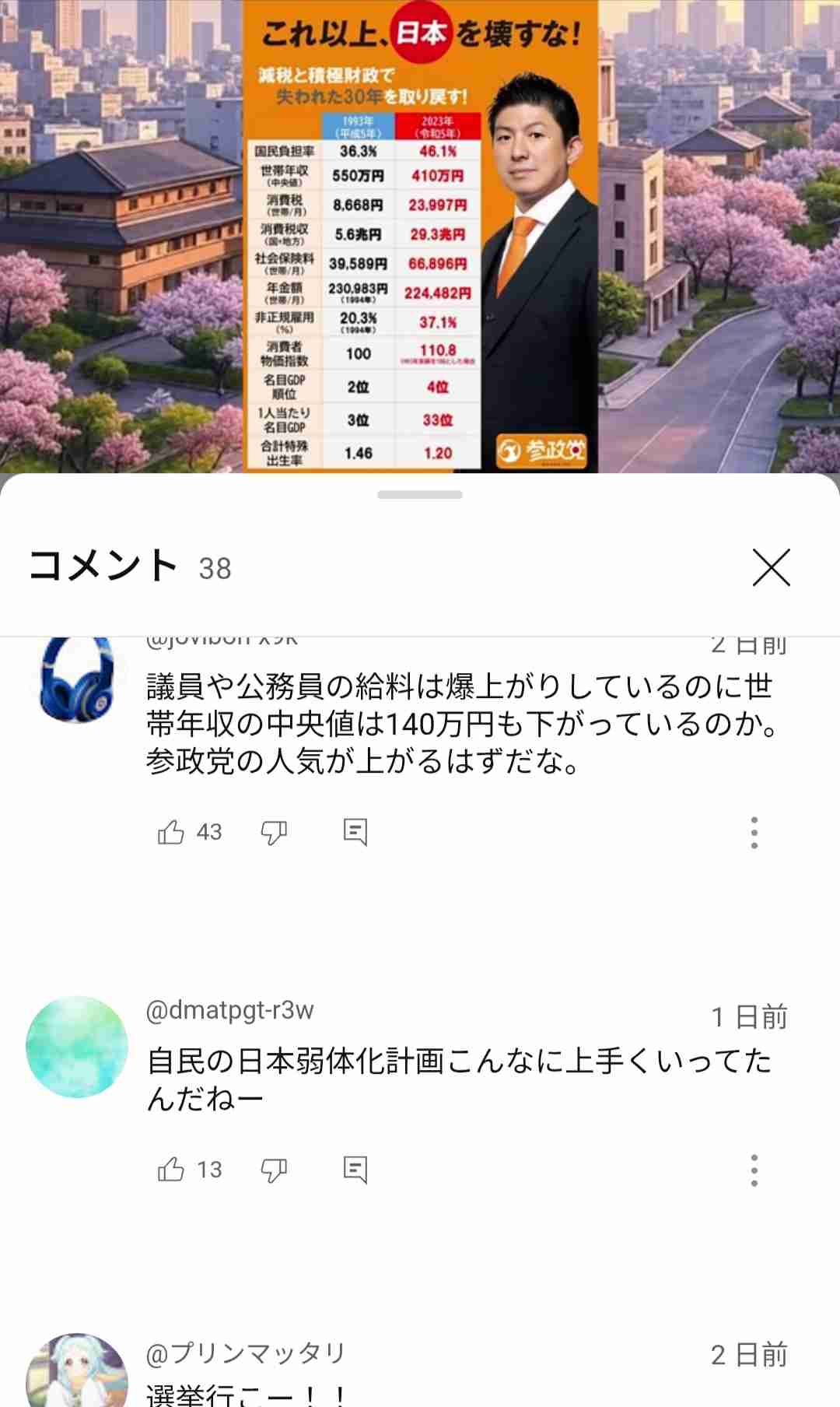Reply to @dmatpgt-r3w's comment
Screen dimensions: 840x1407
(x=355, y=1169)
